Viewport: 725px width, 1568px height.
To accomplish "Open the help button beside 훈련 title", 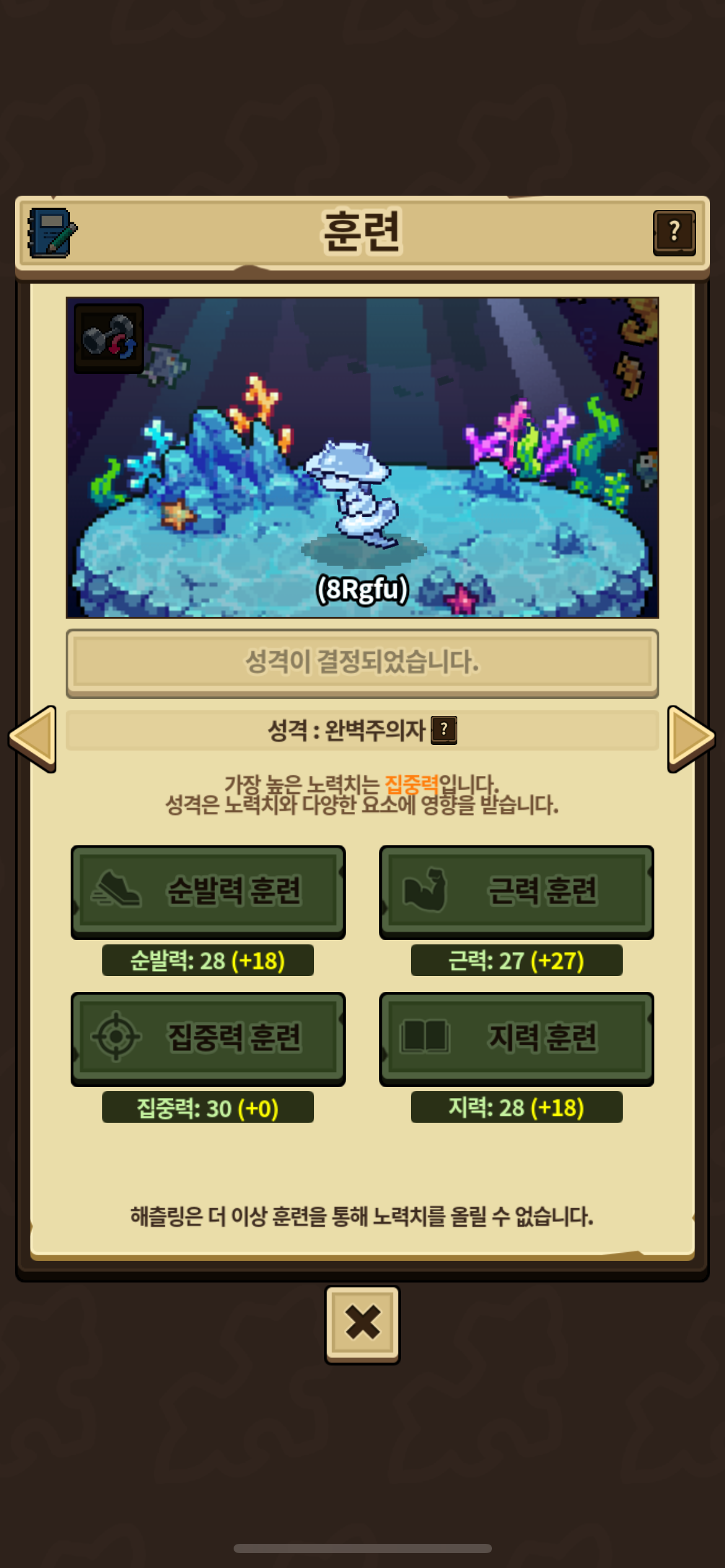I will (x=674, y=233).
